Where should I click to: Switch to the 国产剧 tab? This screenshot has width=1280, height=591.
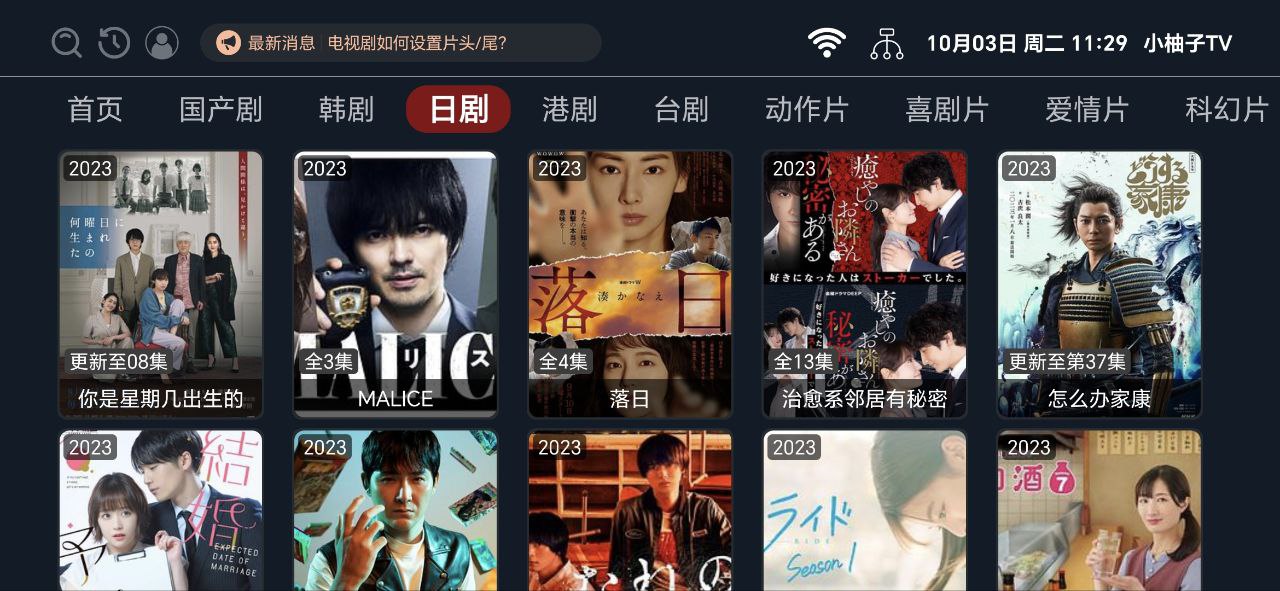click(220, 109)
